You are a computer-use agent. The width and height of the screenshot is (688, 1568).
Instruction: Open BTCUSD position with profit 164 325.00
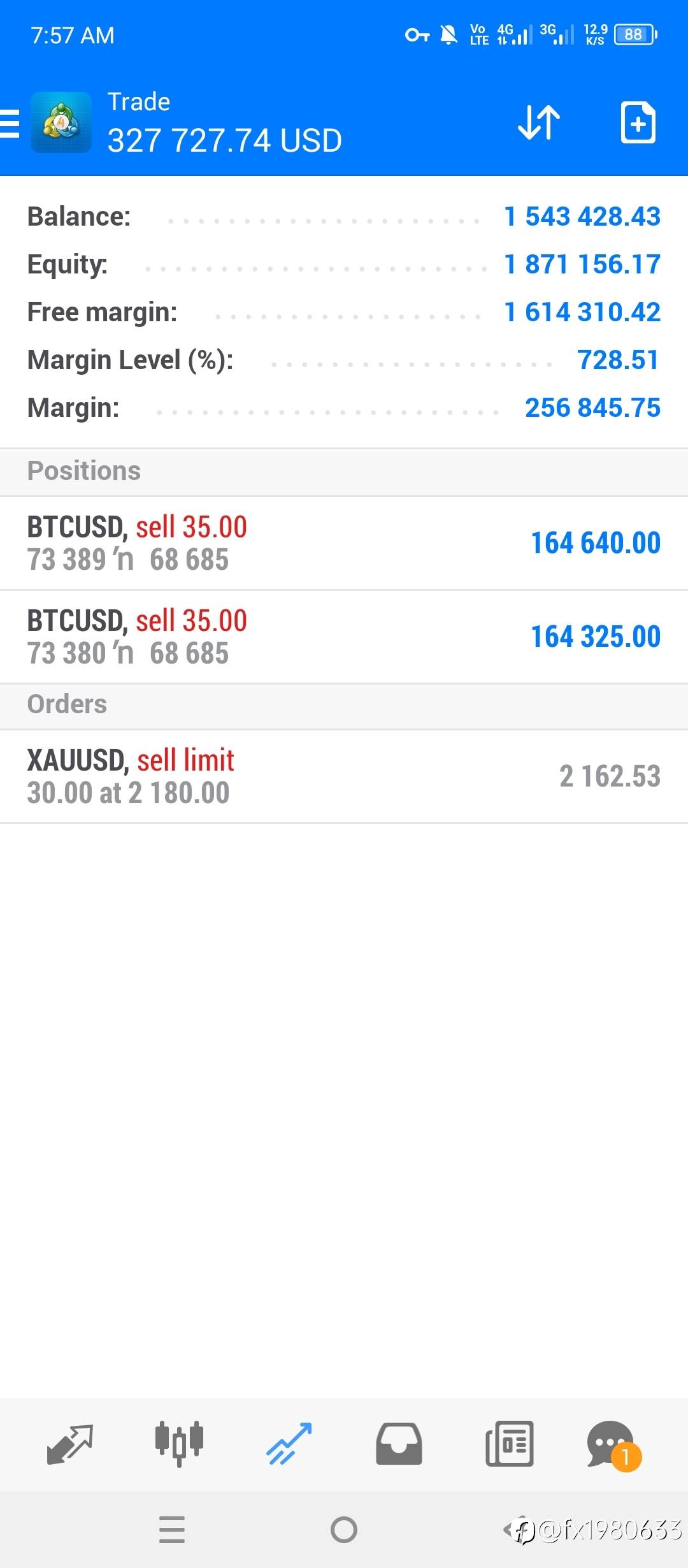tap(344, 637)
